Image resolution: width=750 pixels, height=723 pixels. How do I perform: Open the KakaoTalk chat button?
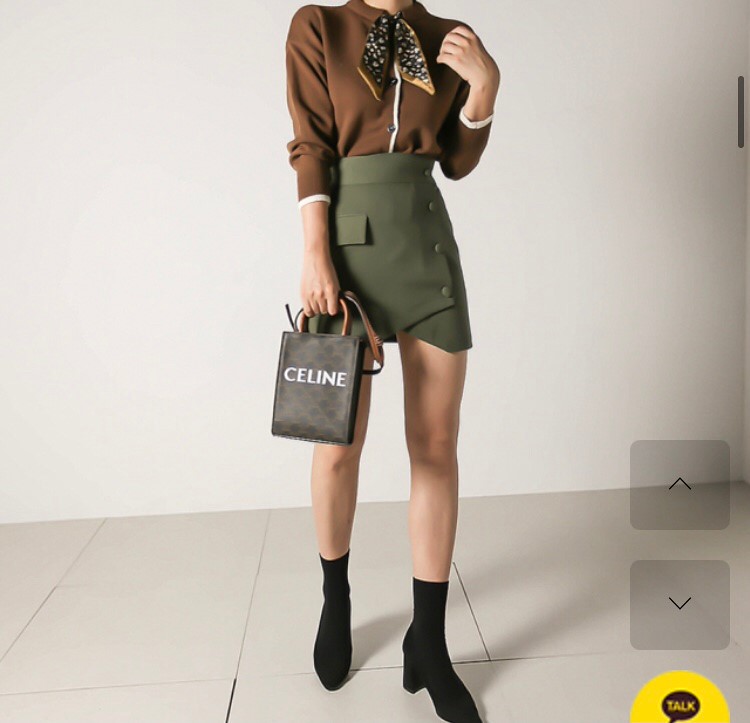click(680, 700)
